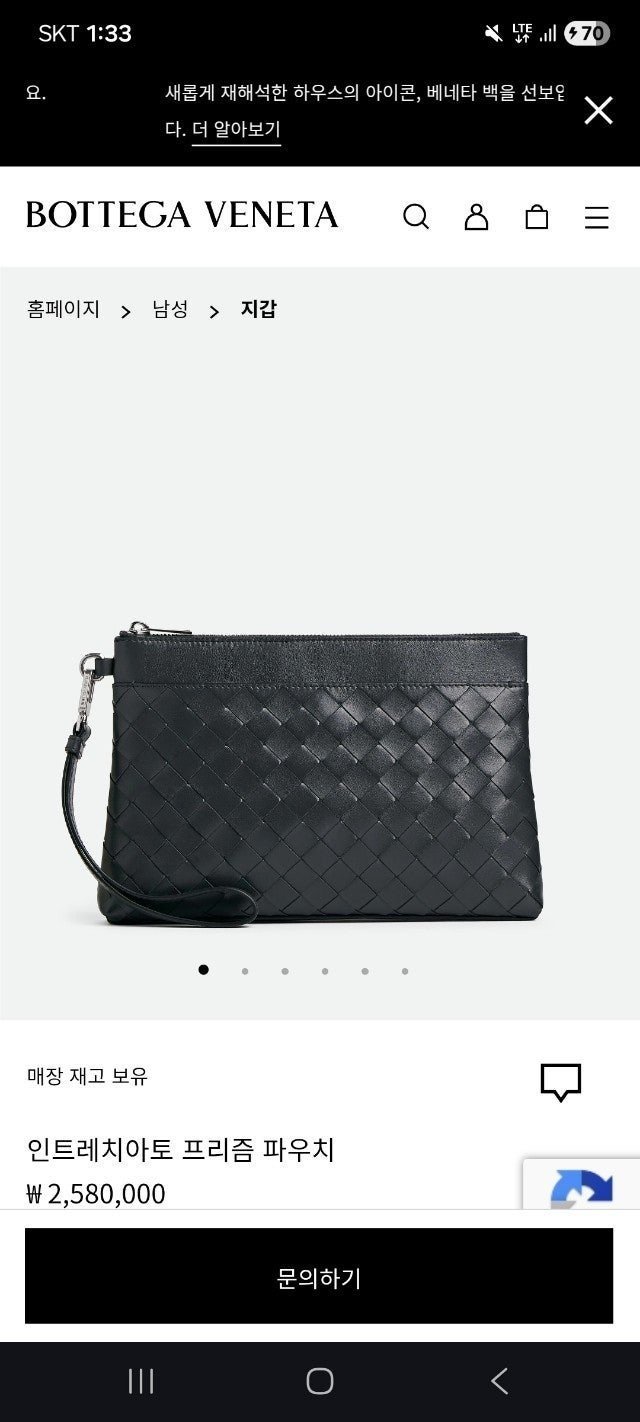Go to 남성 breadcrumb

pos(170,309)
